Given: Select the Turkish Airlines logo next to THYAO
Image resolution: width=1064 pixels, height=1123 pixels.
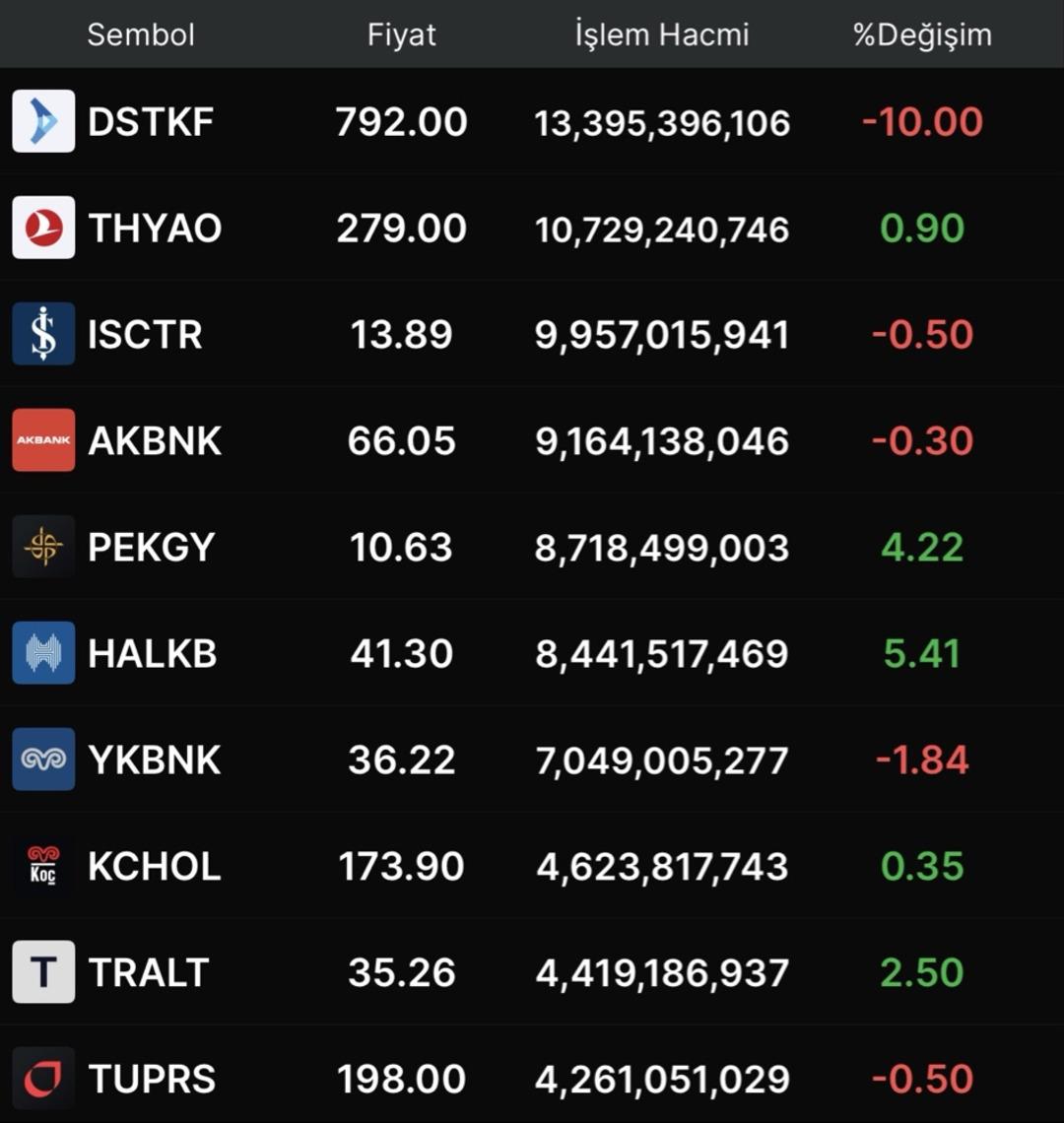Looking at the screenshot, I should click(x=43, y=228).
